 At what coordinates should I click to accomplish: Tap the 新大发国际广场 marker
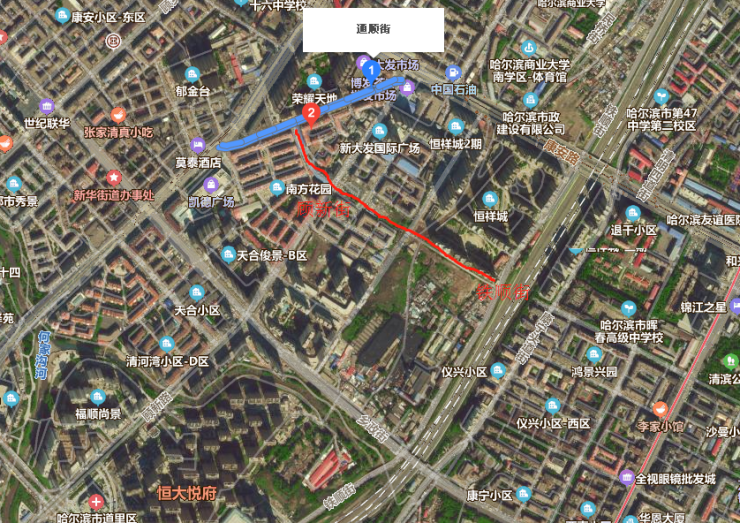point(379,131)
